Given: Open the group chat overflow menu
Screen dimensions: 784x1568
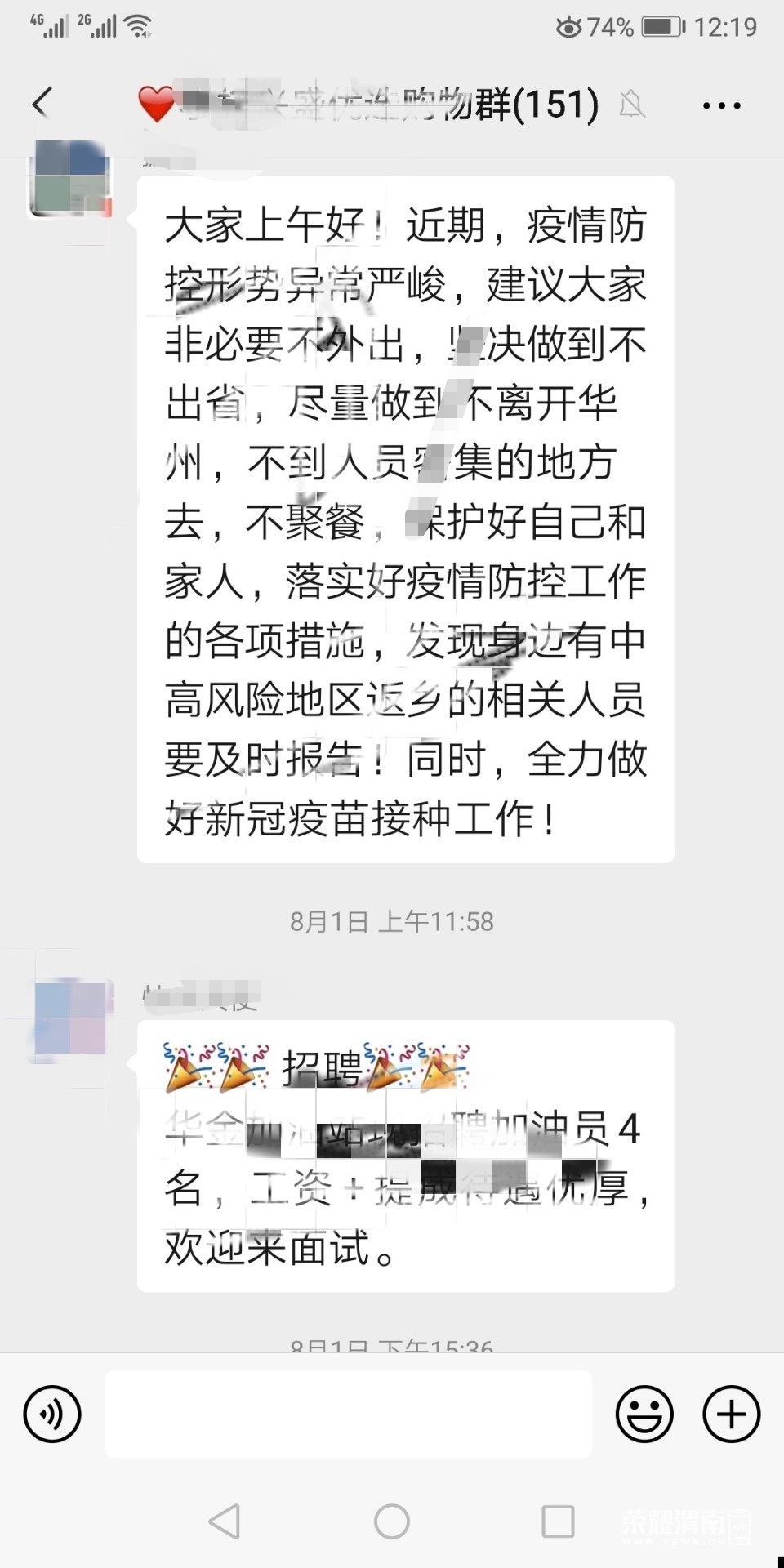Looking at the screenshot, I should pos(721,105).
